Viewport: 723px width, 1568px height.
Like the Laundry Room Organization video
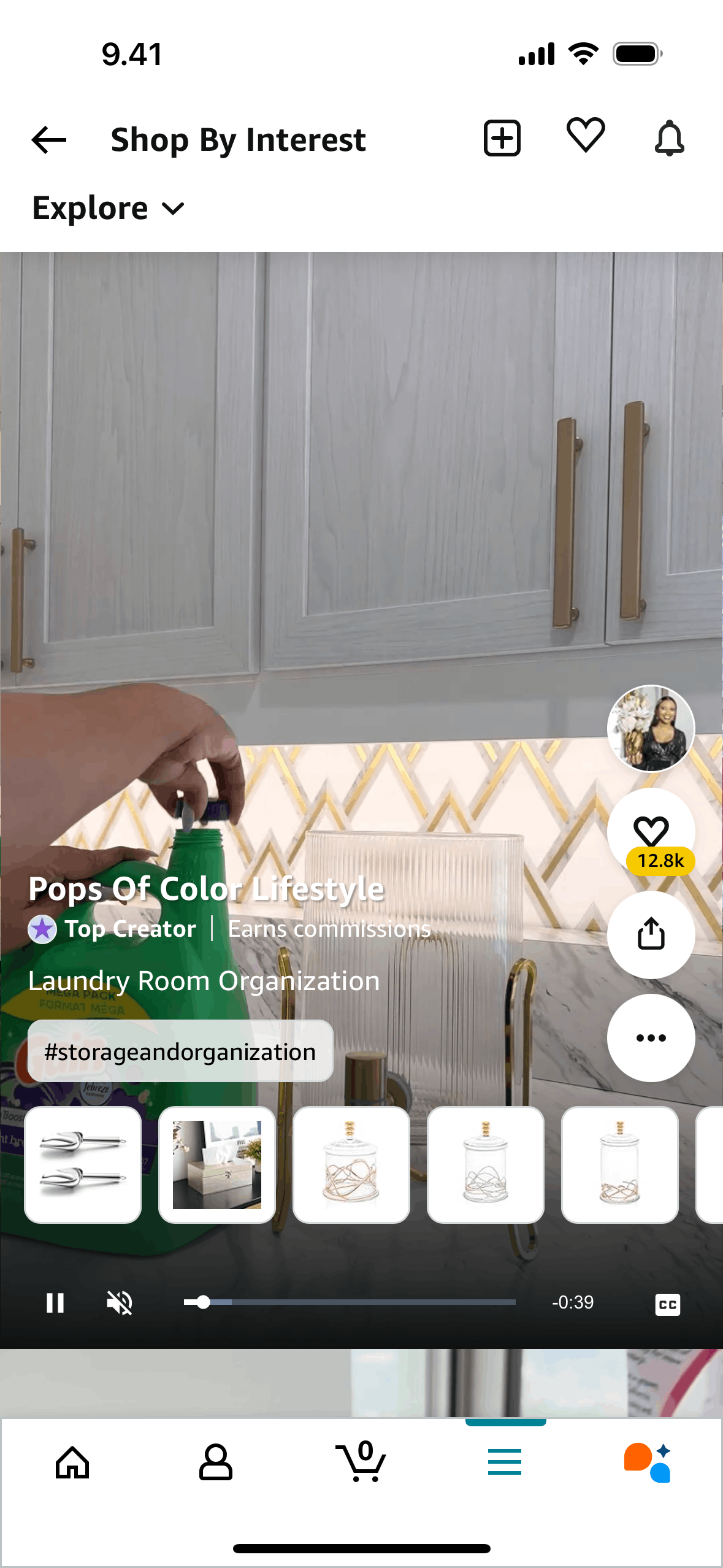tap(651, 832)
